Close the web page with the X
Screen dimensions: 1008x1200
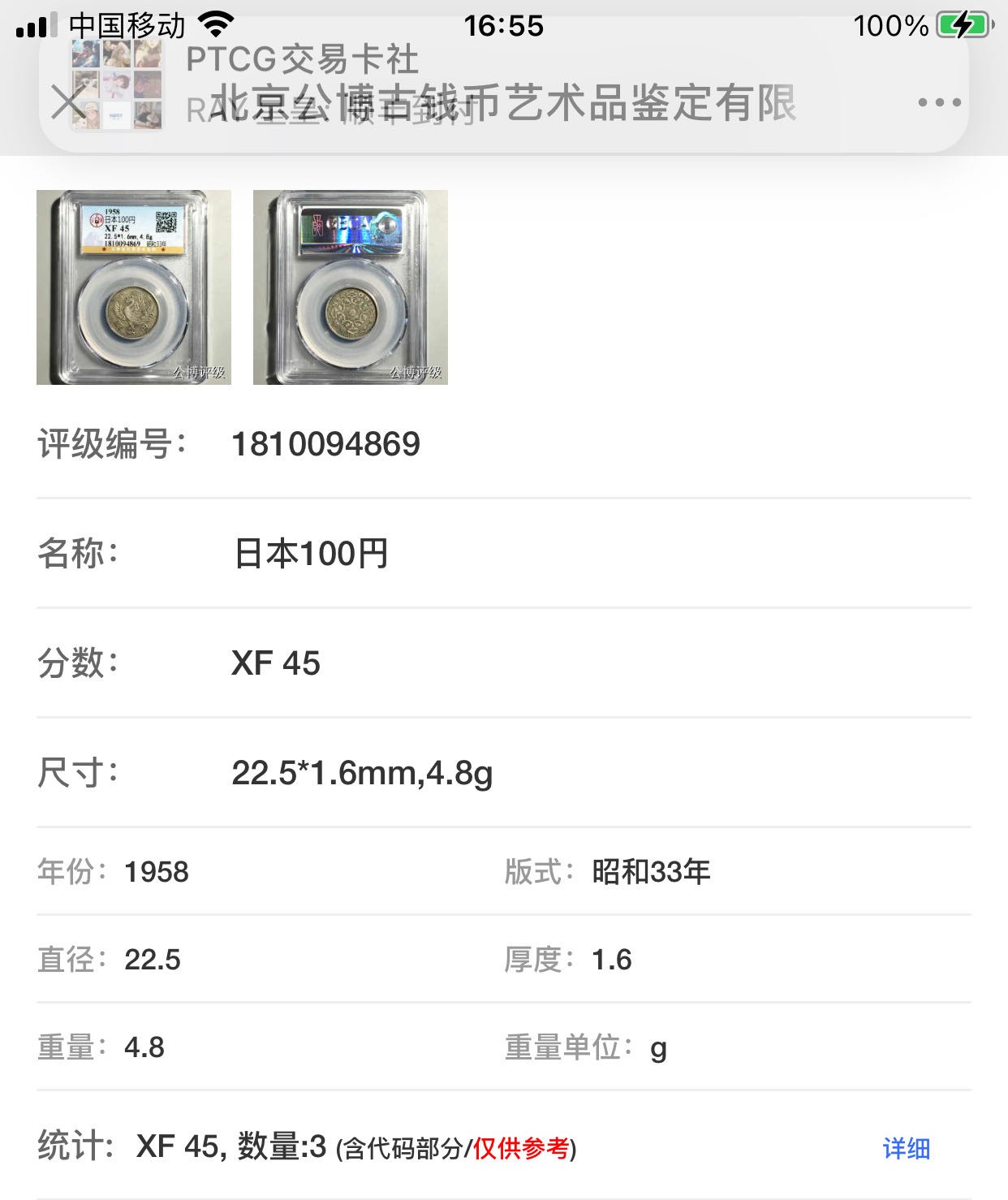point(67,102)
